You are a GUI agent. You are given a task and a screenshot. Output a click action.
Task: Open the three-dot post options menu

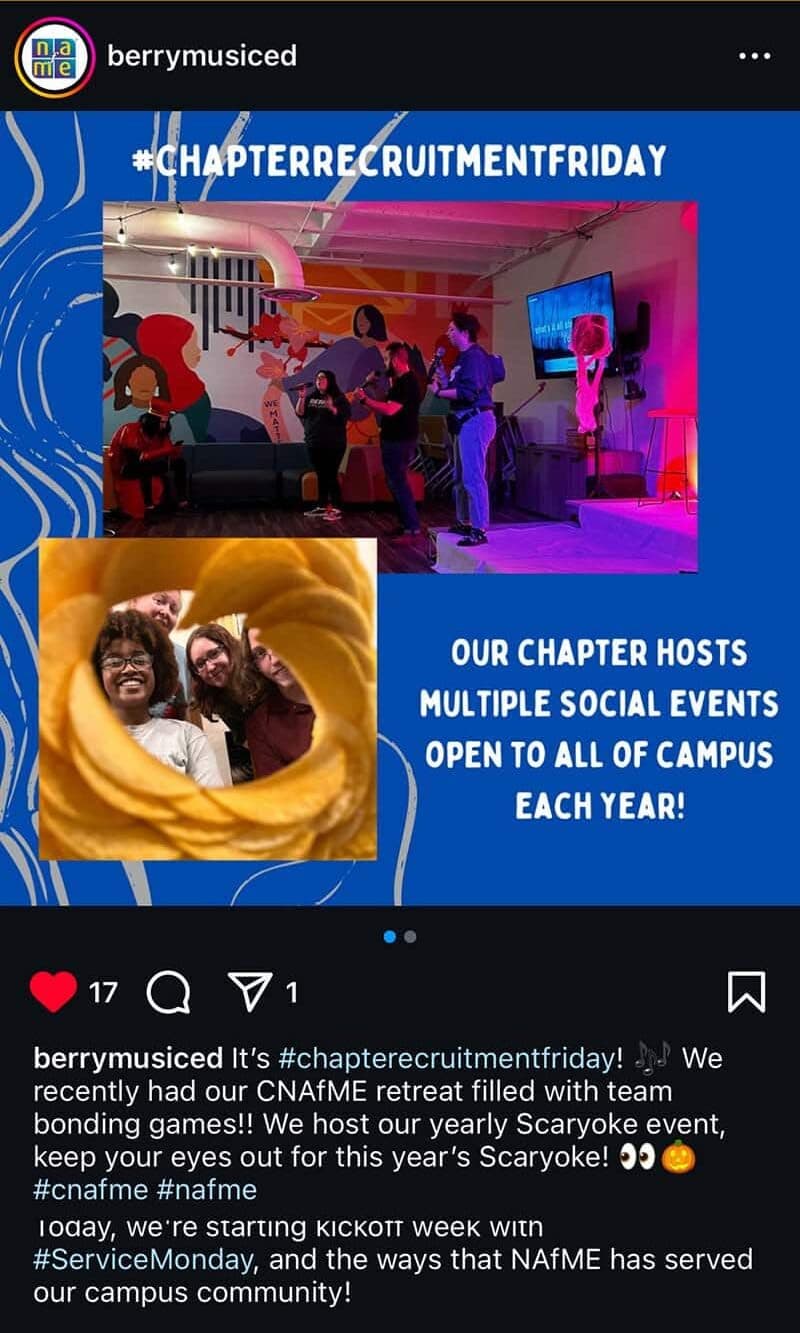[754, 57]
